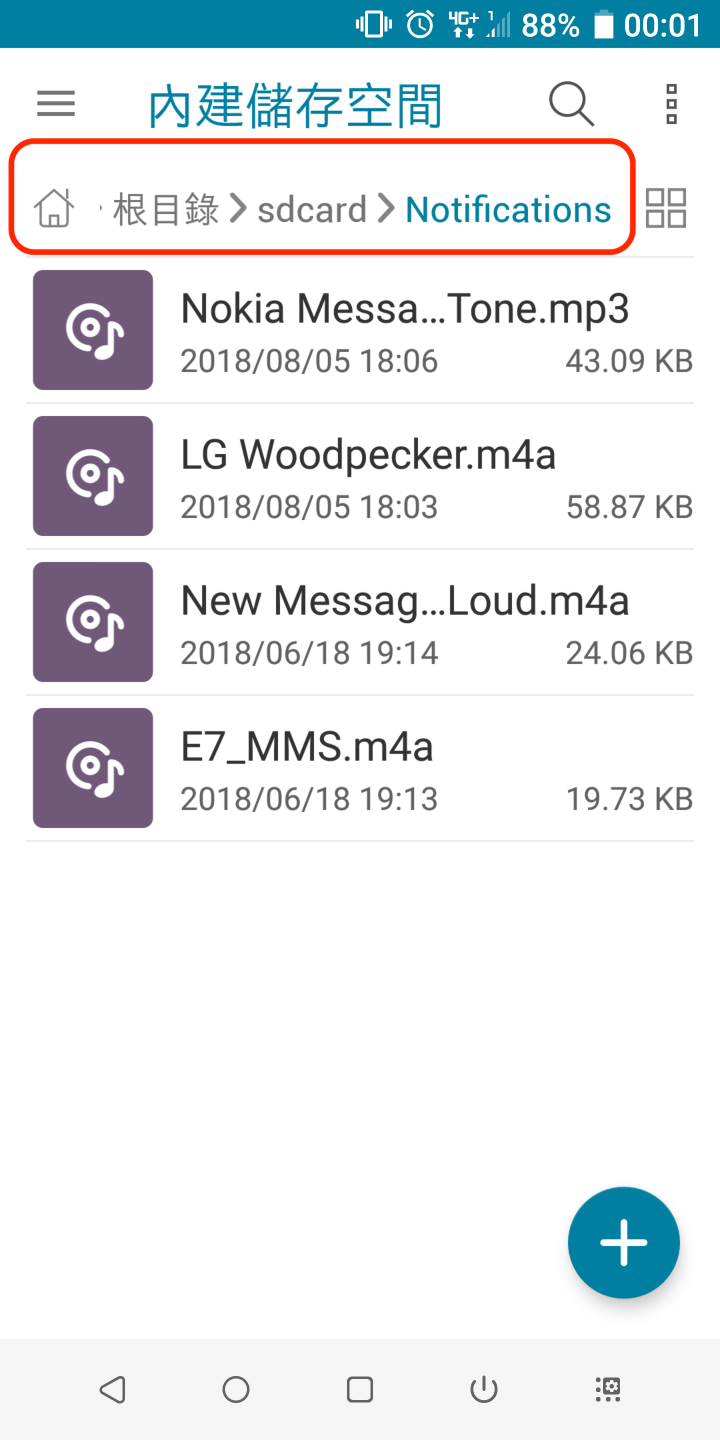Switch to grid view layout
The height and width of the screenshot is (1440, 720).
666,208
